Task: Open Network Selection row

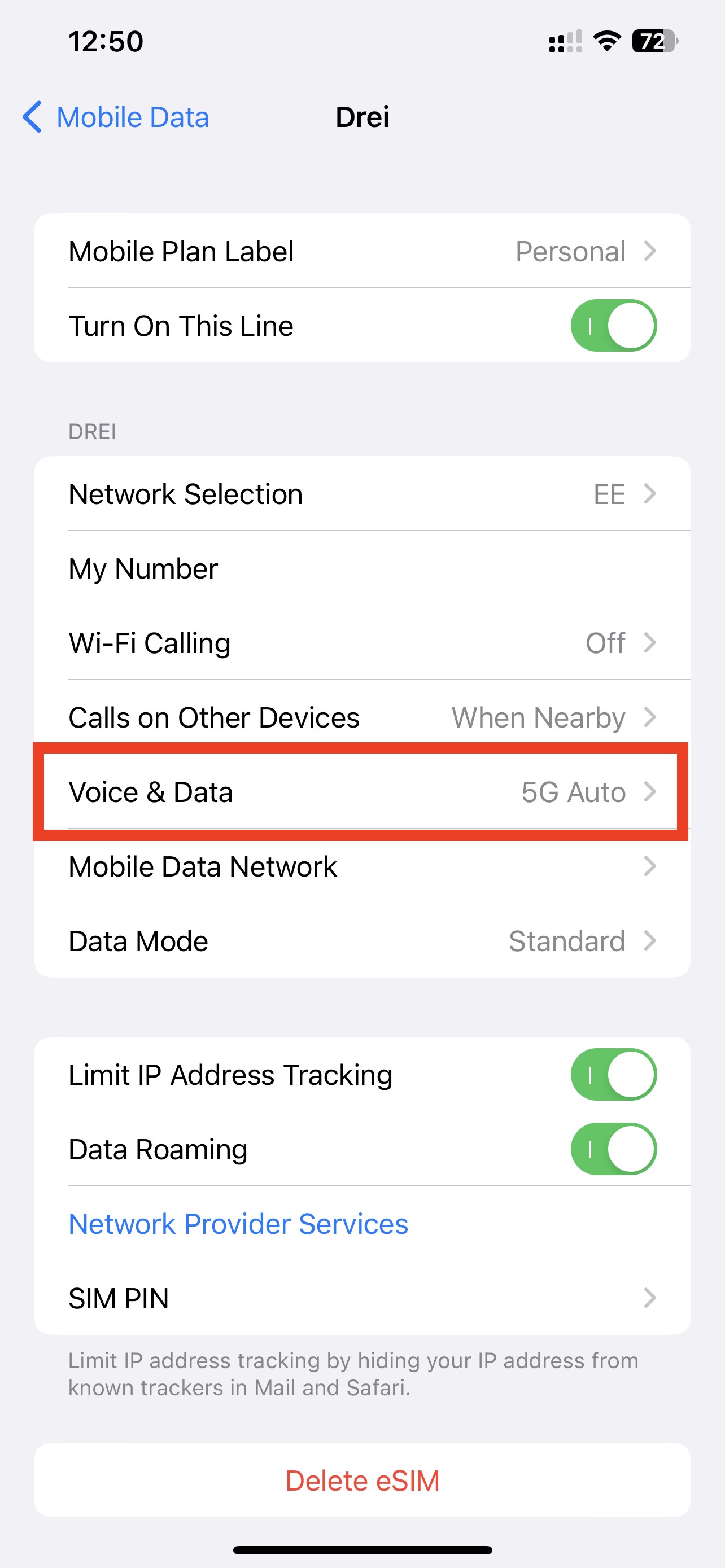Action: point(362,494)
